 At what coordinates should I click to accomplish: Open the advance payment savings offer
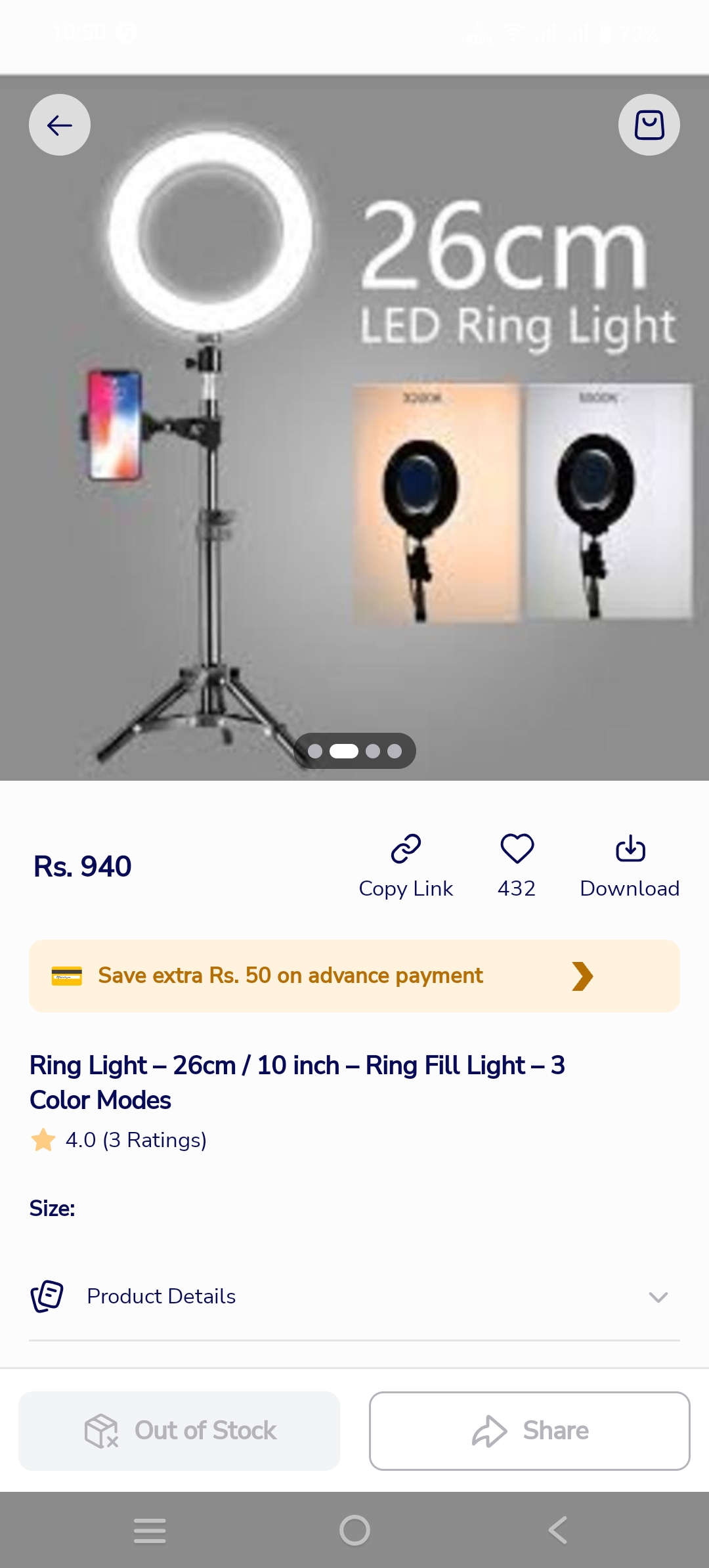coord(354,976)
